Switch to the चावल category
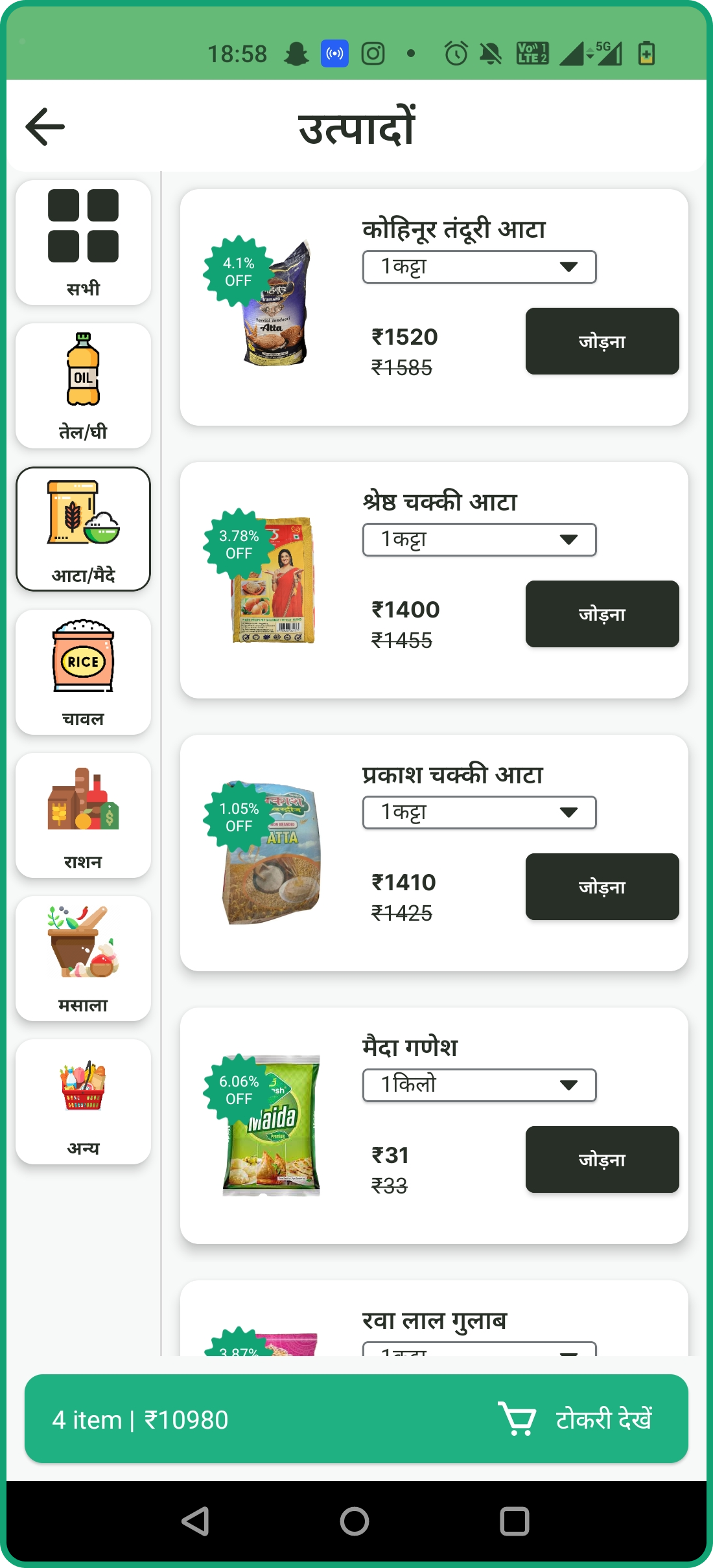 tap(83, 673)
